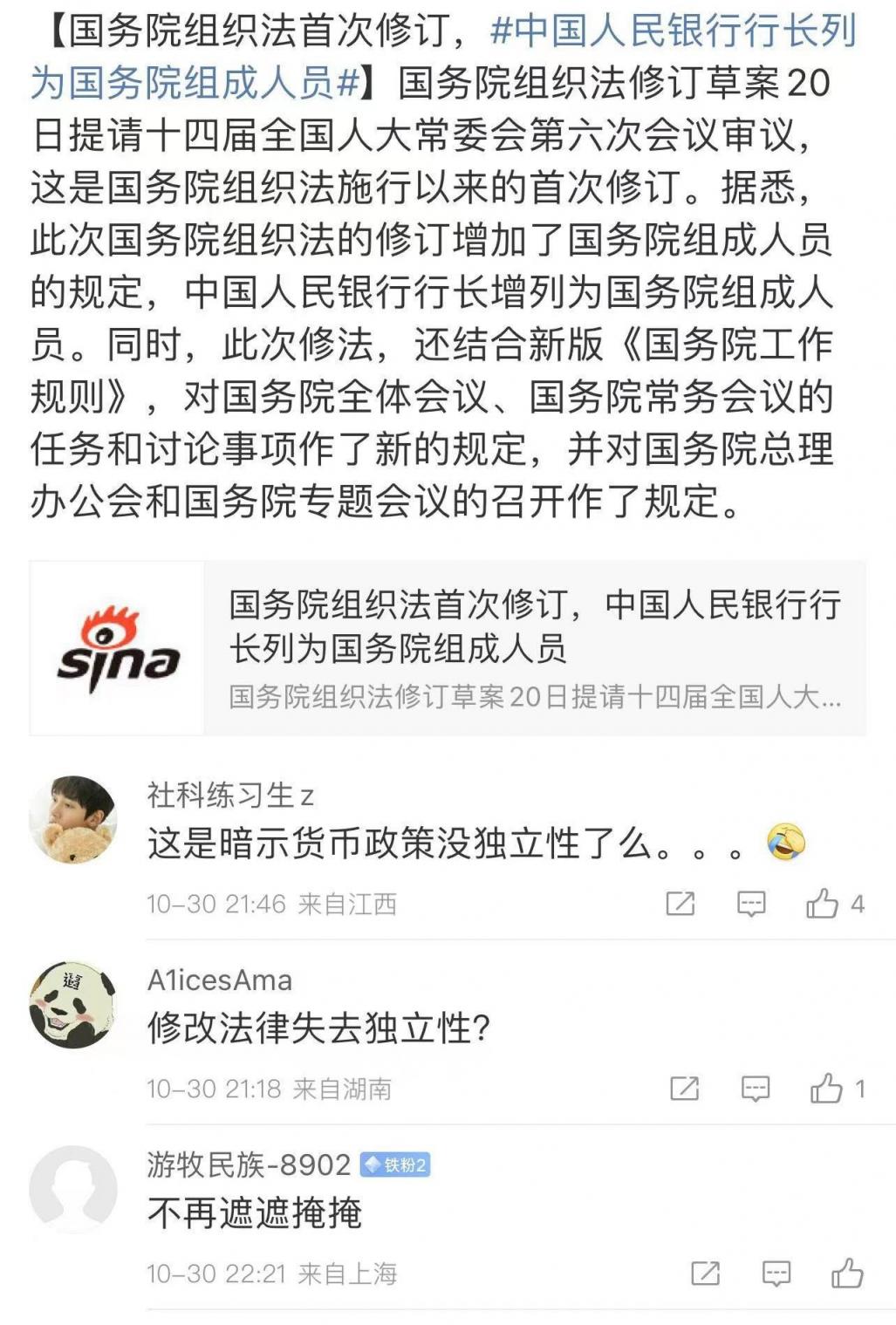Forward A1icesAma's comment

tap(684, 1089)
